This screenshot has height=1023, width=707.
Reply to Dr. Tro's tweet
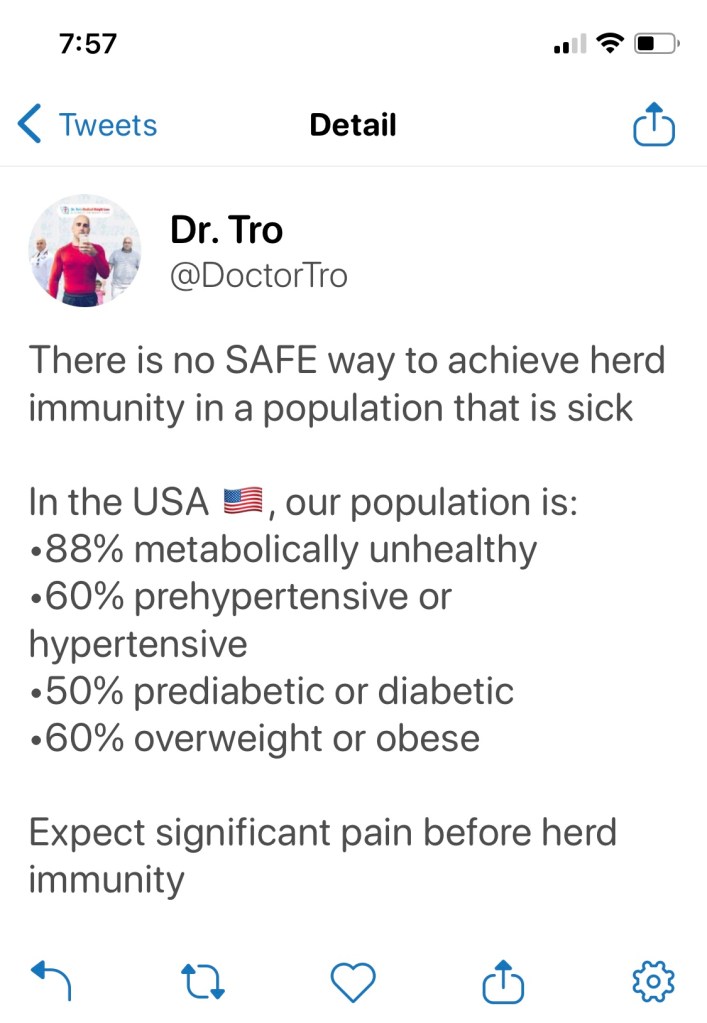[x=52, y=981]
